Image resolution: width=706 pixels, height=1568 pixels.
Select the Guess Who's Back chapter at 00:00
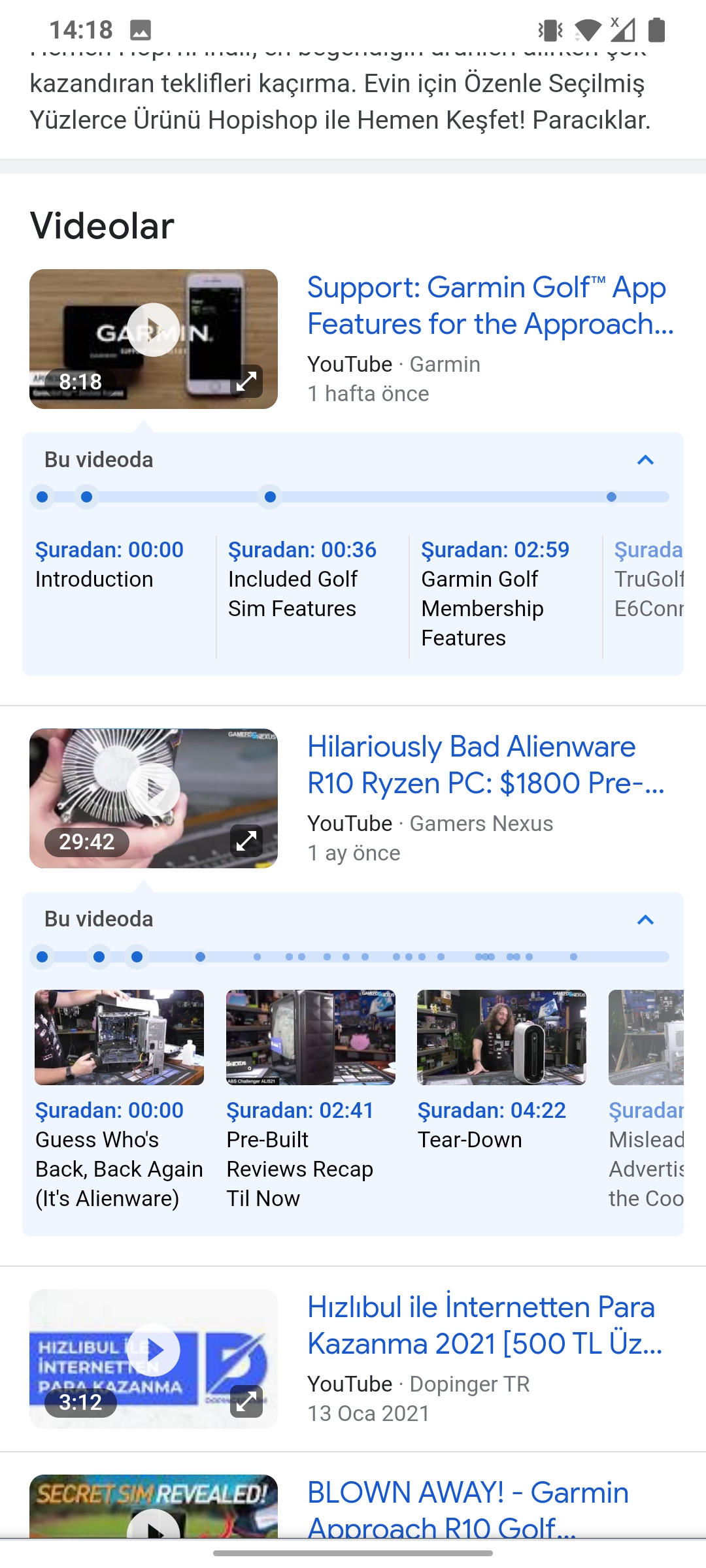[x=119, y=1101]
